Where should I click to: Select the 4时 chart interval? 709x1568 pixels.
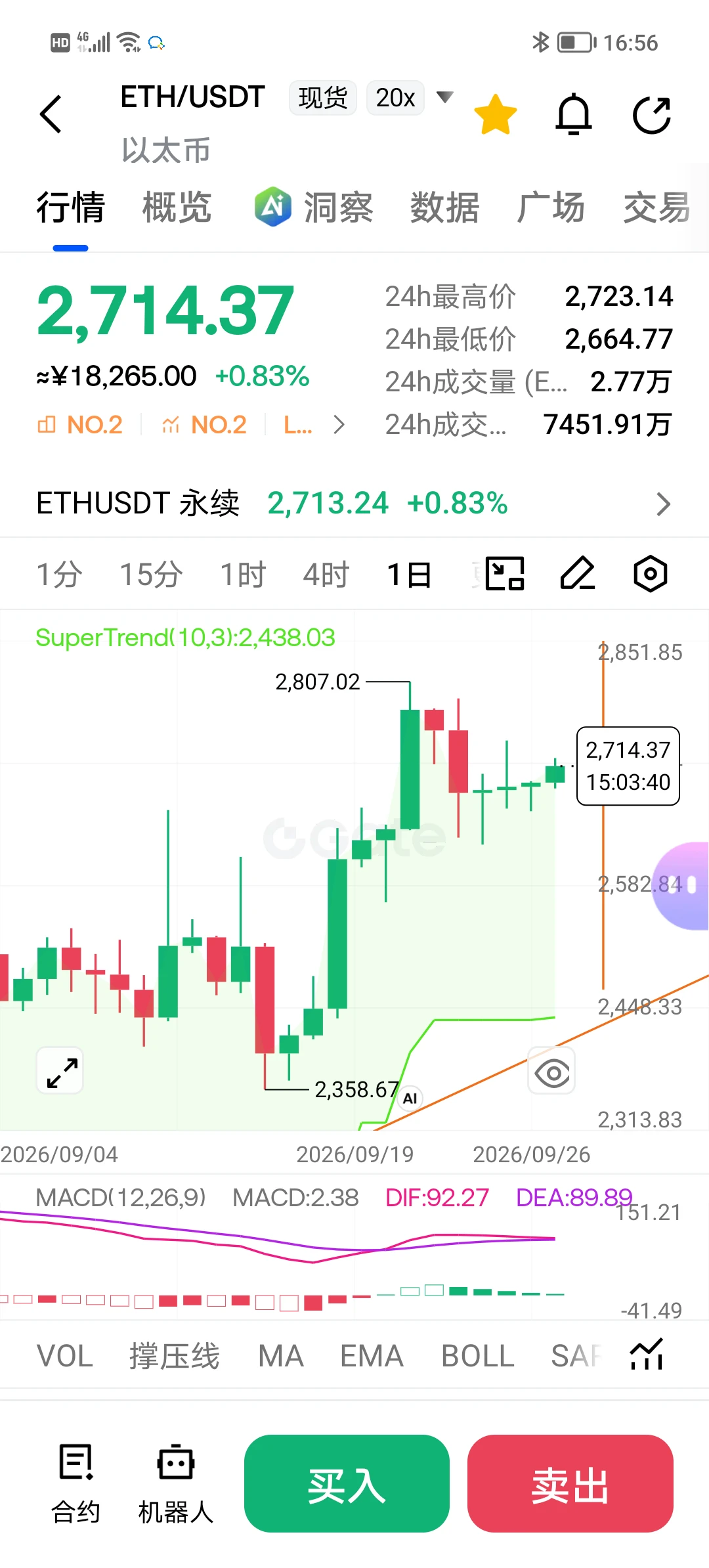point(326,575)
